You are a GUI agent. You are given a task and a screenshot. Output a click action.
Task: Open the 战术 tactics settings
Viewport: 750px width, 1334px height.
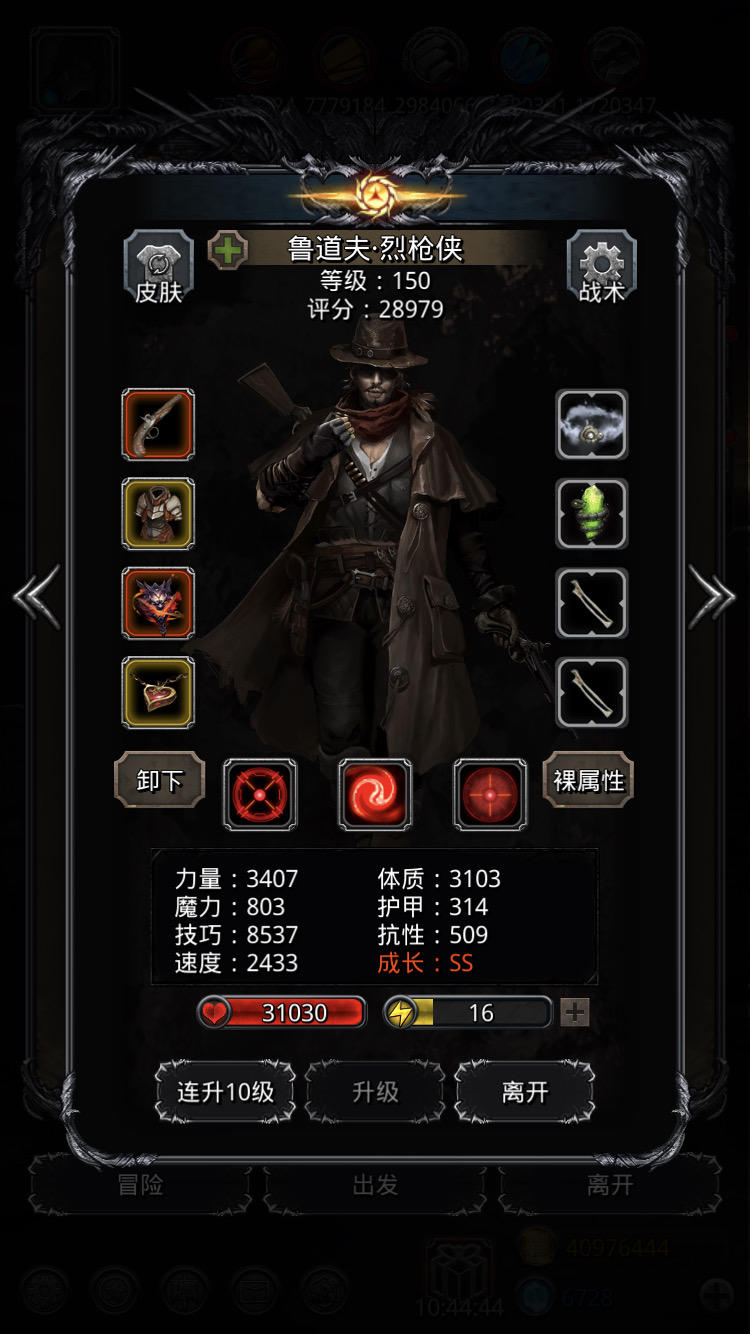[601, 267]
